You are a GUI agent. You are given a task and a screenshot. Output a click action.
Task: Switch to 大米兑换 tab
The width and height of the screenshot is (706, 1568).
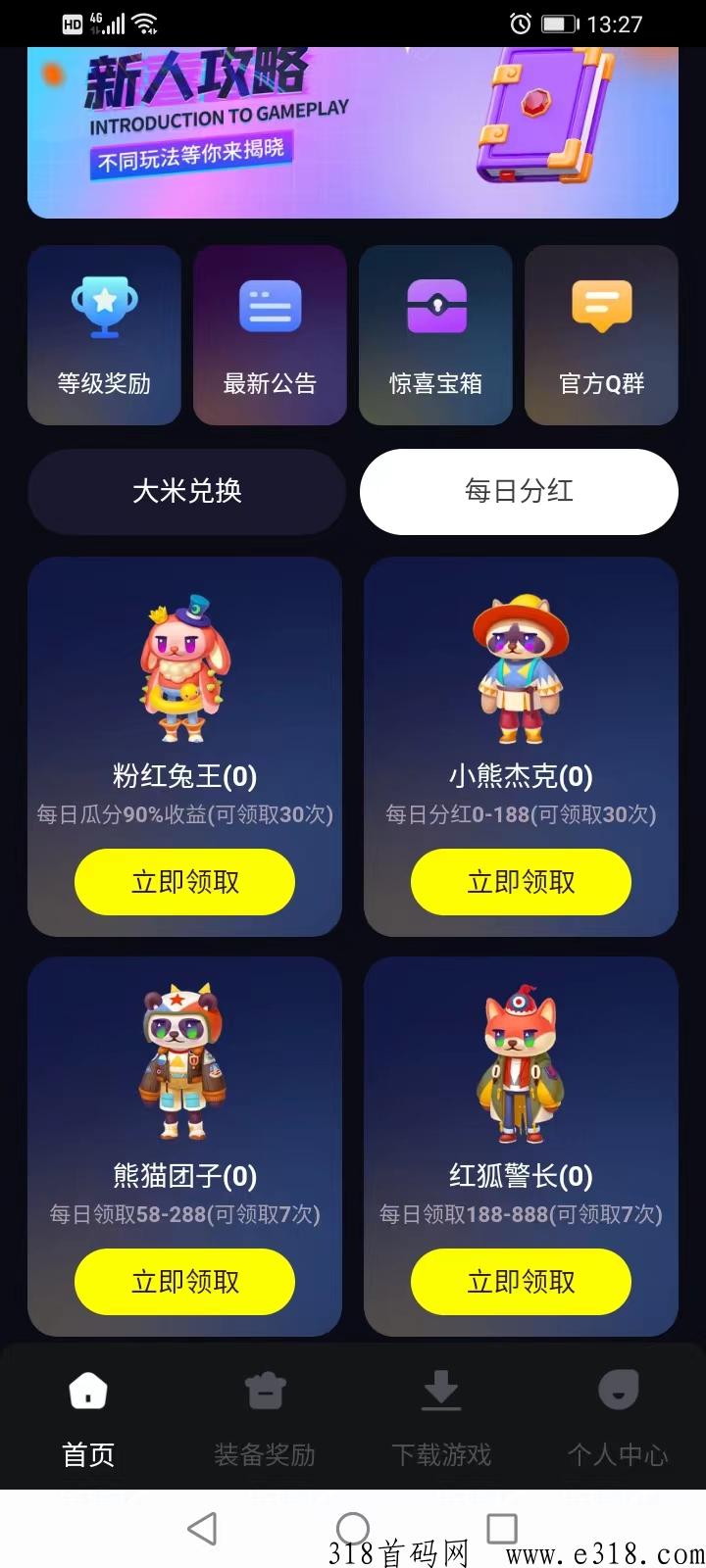(186, 492)
